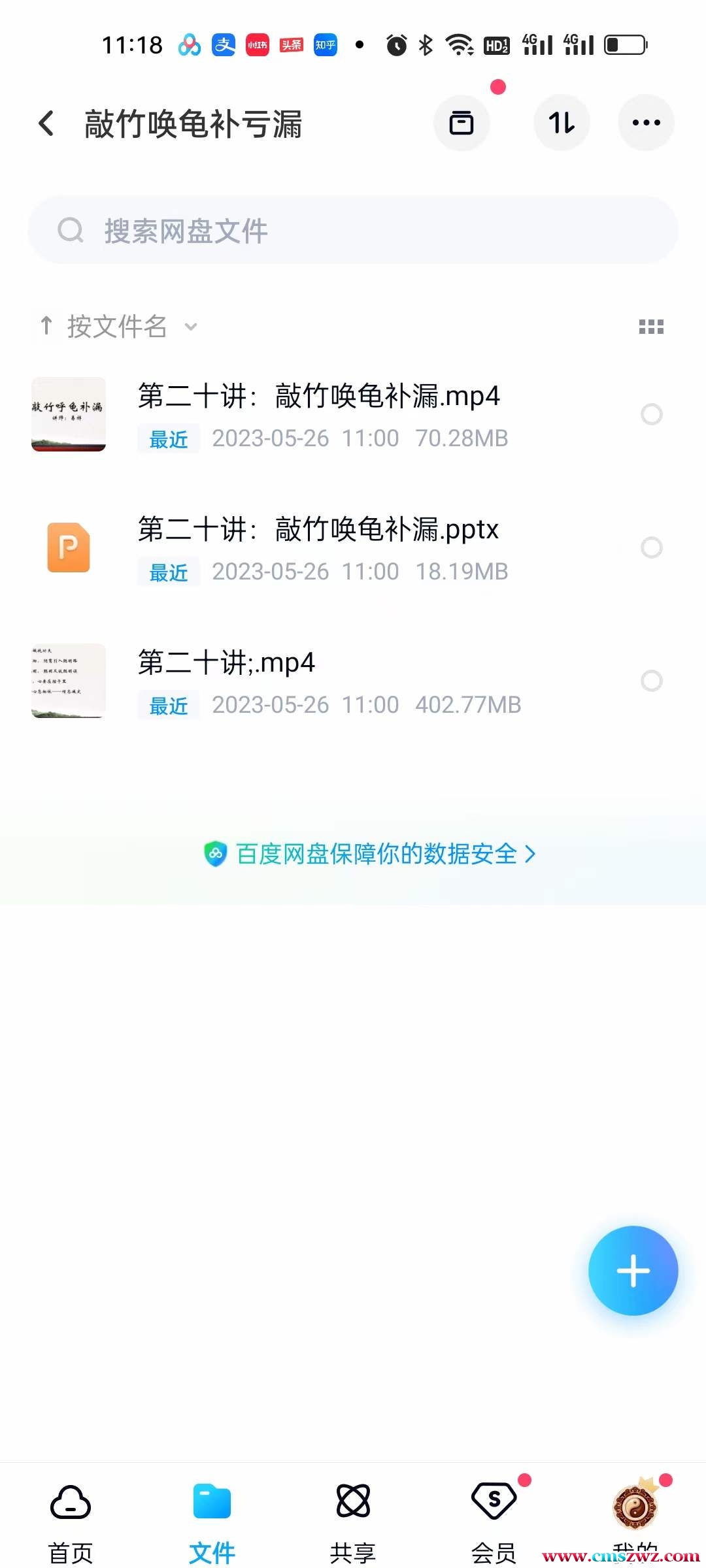706x1568 pixels.
Task: Switch to grid view layout
Action: coord(650,327)
